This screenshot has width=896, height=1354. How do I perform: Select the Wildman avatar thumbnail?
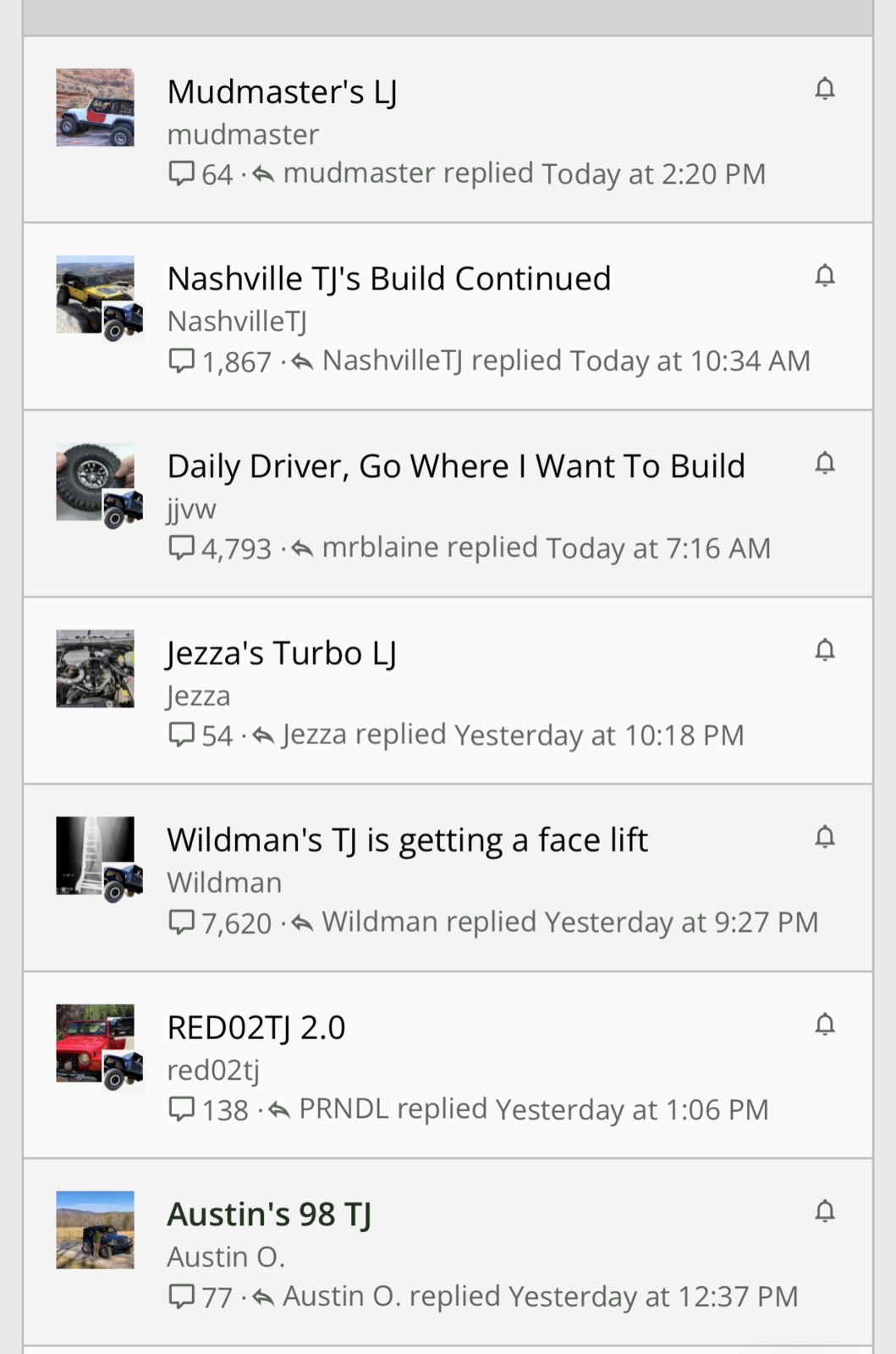pyautogui.click(x=95, y=856)
